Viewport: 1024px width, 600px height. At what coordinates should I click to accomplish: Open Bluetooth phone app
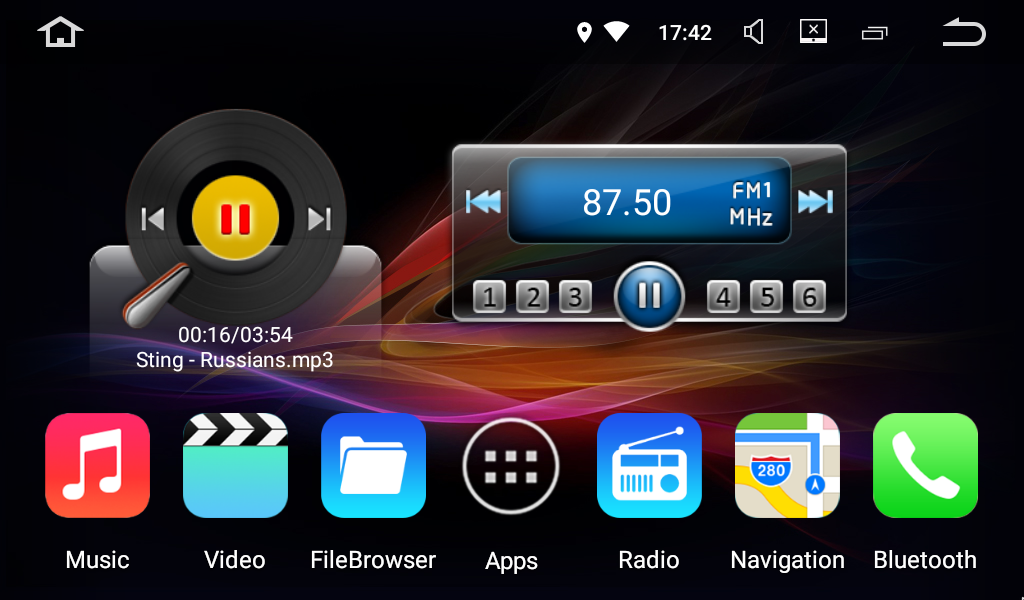(925, 466)
